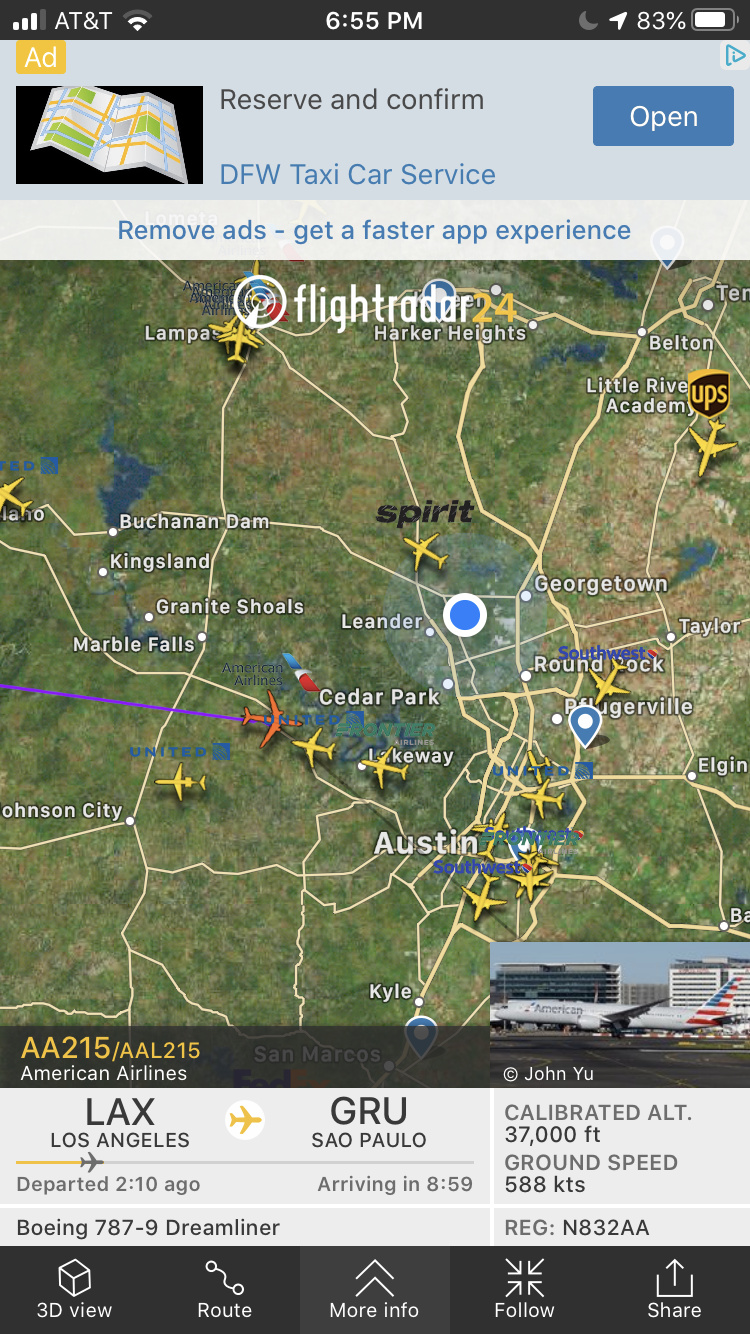
Task: Open the DFW Taxi Car Service ad link
Action: (x=357, y=174)
